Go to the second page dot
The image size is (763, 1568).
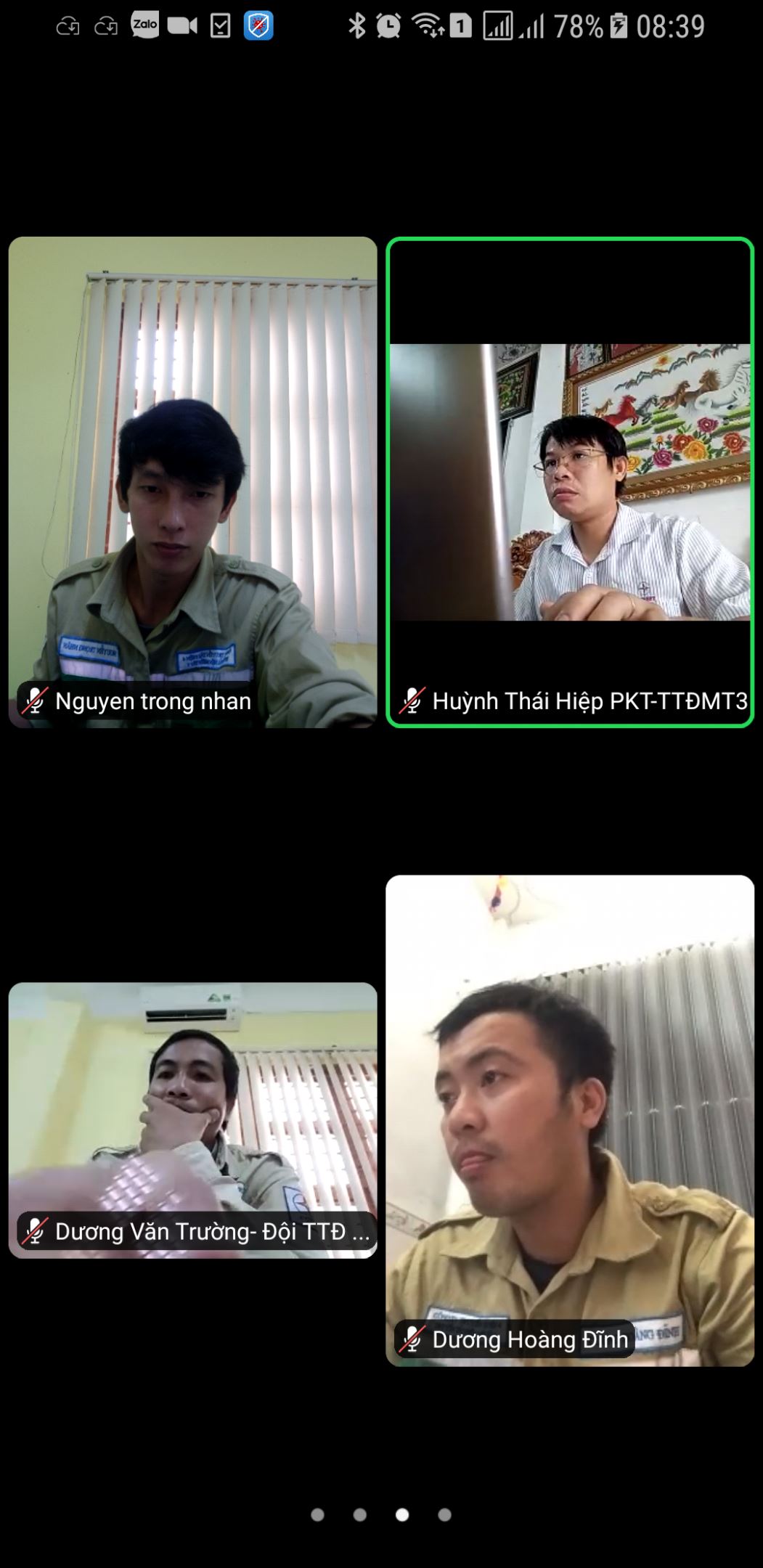(359, 1515)
